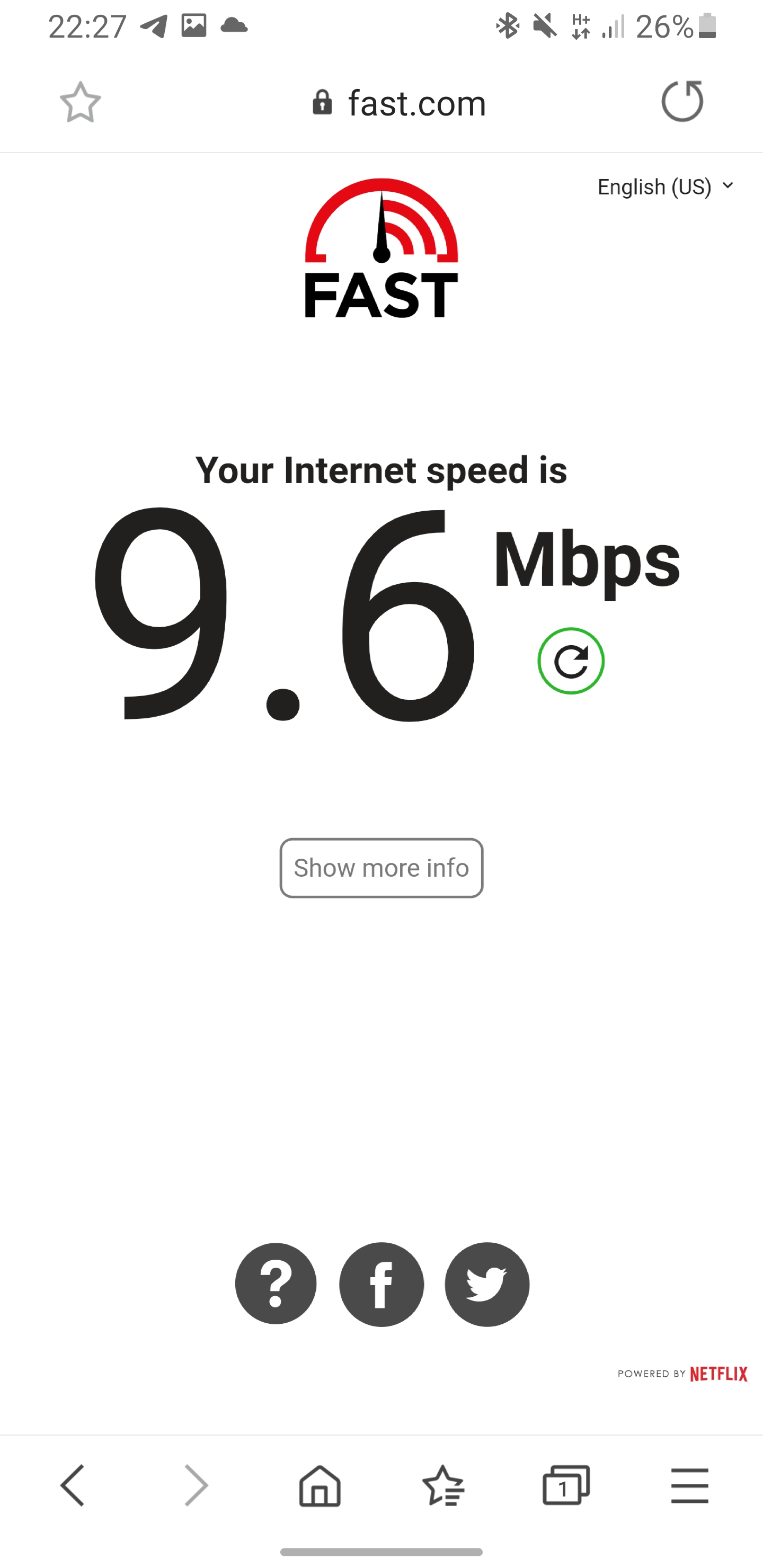Go back to the previous page
Screen dimensions: 763x1568
(73, 1485)
